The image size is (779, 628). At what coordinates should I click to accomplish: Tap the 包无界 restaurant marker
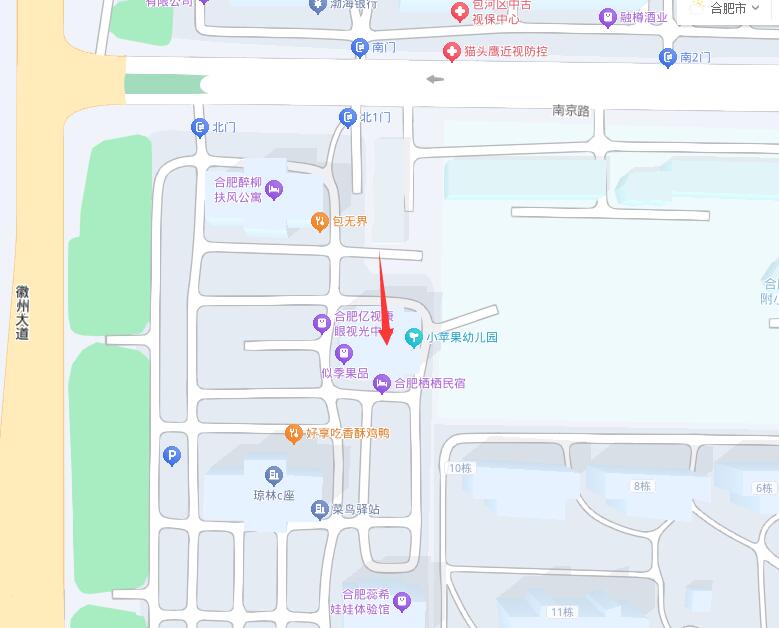tap(320, 221)
